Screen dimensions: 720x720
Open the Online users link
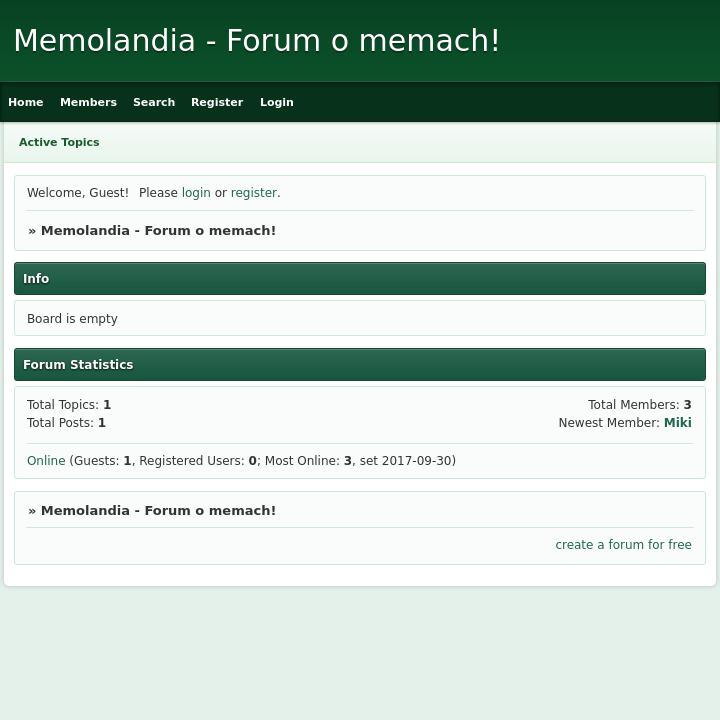click(46, 461)
